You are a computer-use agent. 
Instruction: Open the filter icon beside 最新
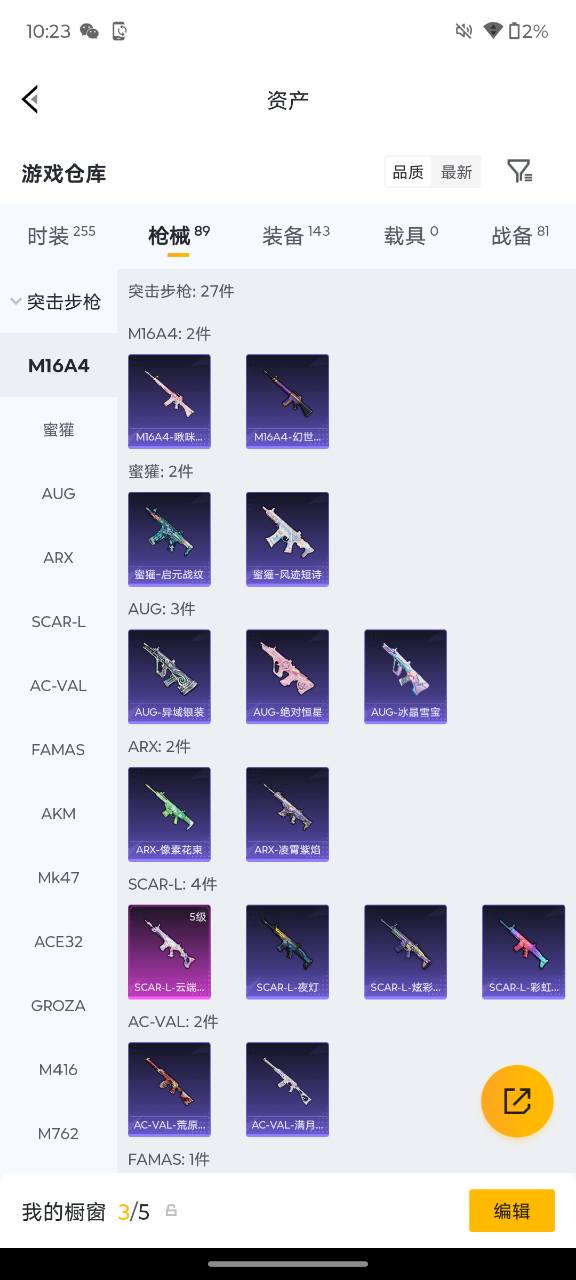pos(519,172)
